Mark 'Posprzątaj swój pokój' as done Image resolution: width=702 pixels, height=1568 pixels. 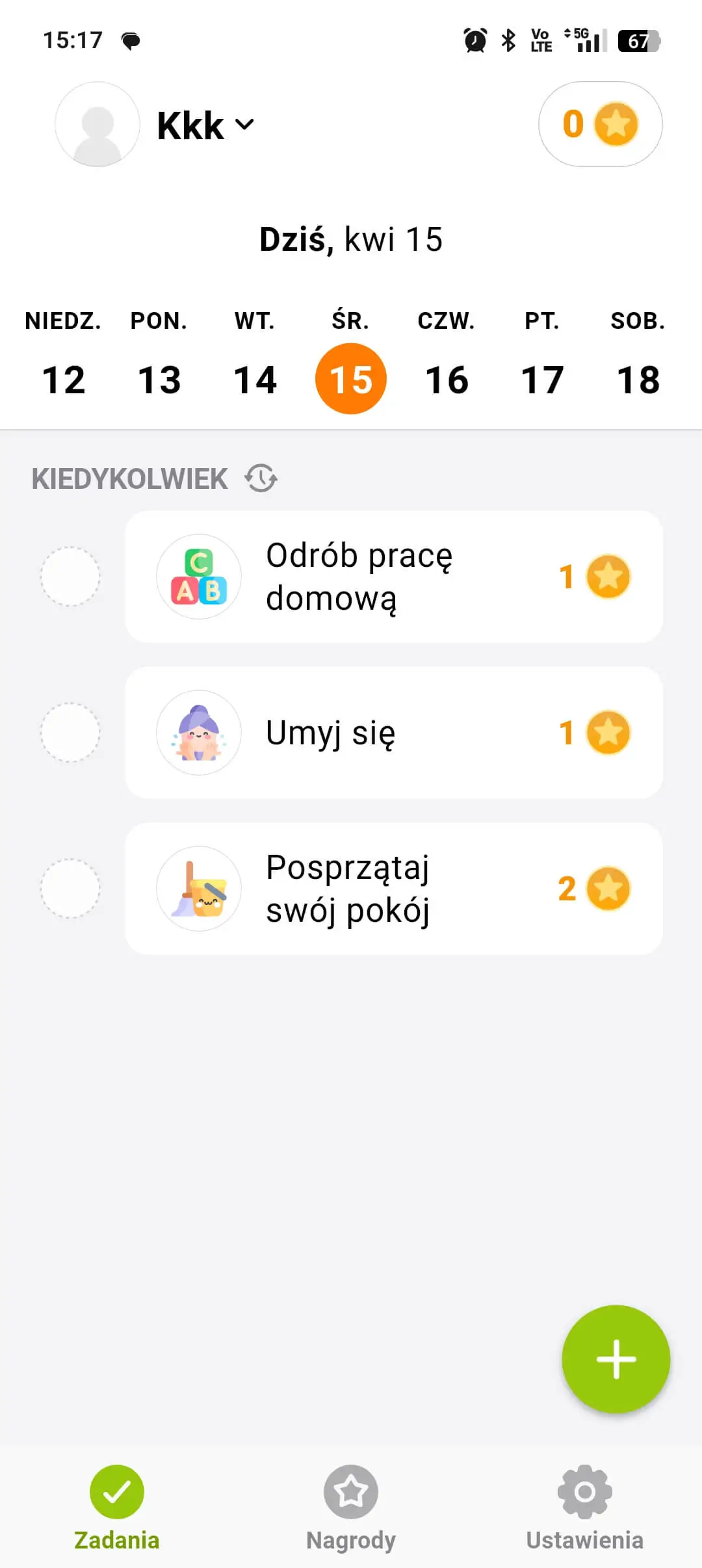(70, 889)
